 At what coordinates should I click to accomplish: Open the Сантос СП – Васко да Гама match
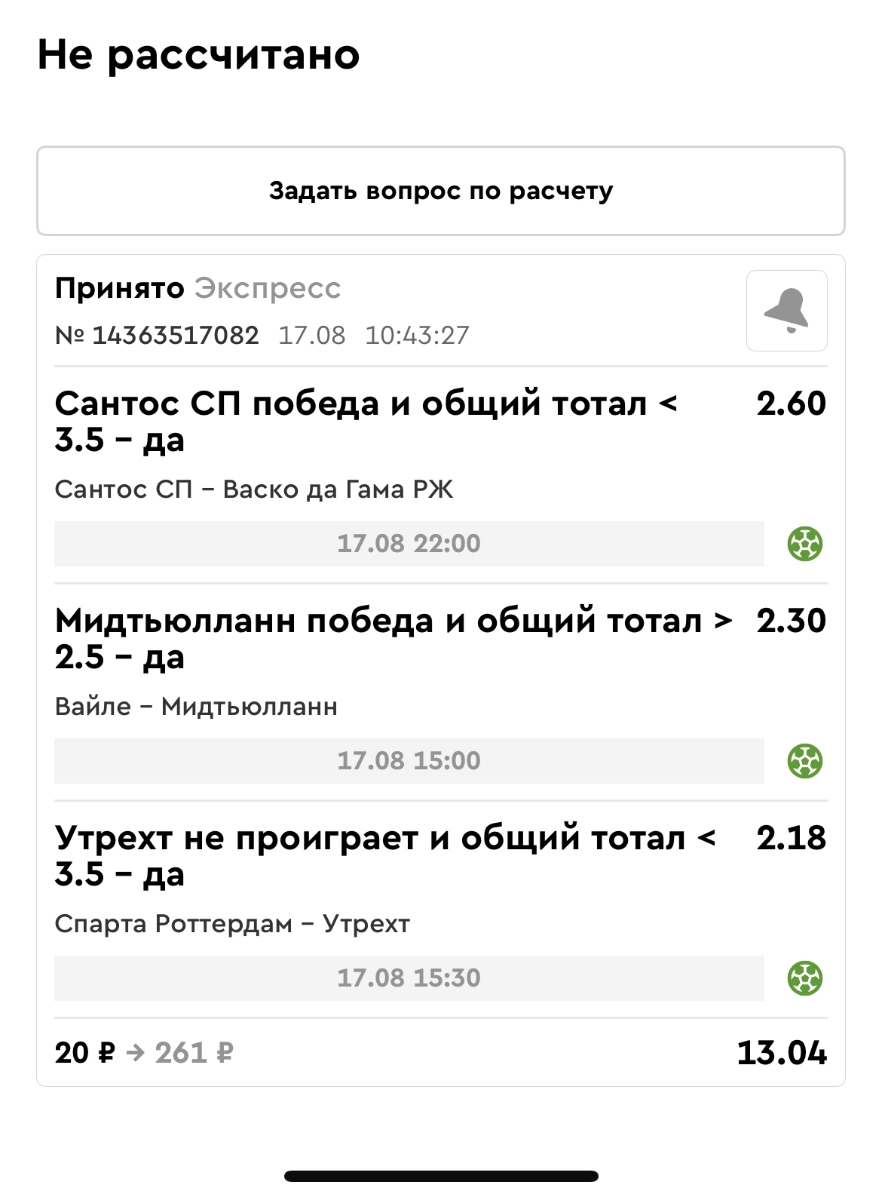pyautogui.click(x=254, y=490)
